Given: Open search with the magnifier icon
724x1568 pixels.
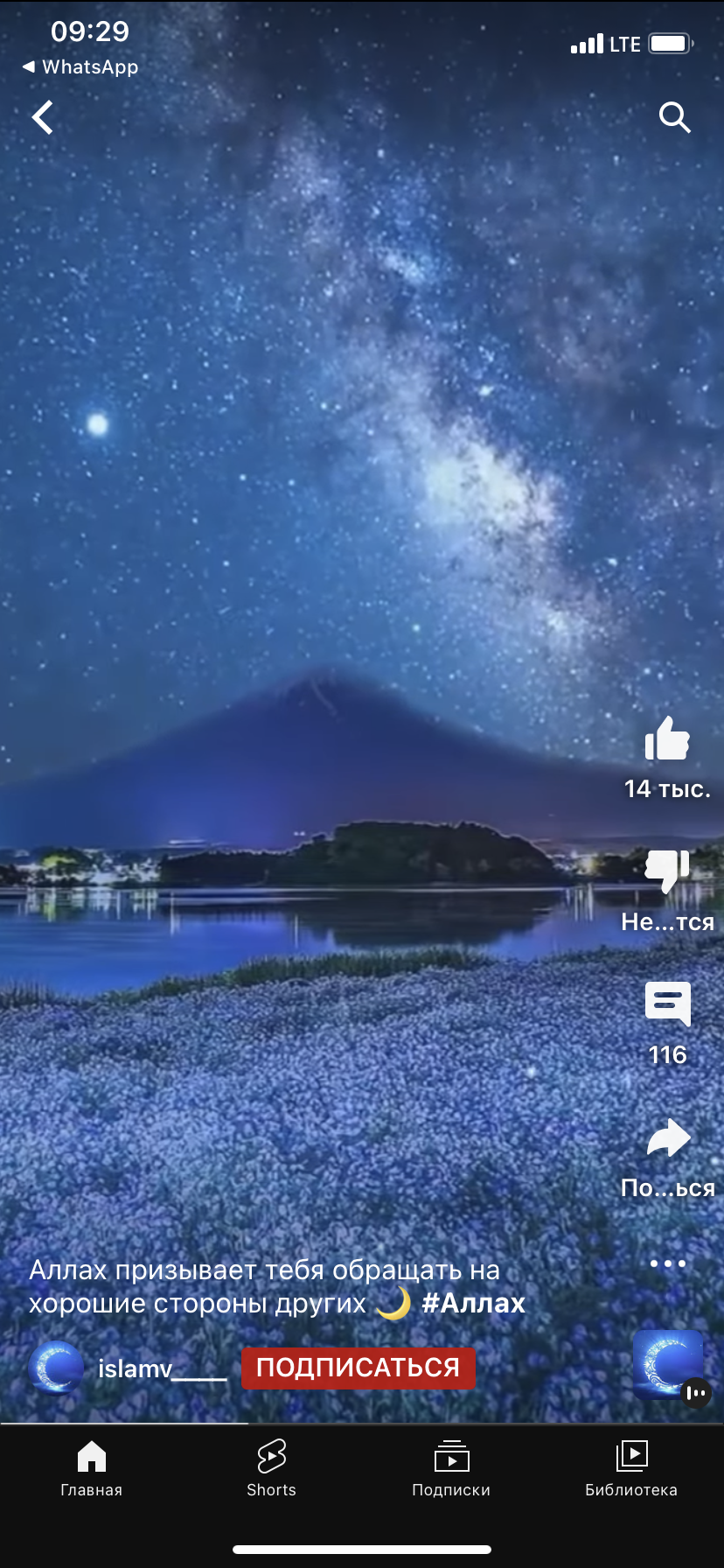Looking at the screenshot, I should click(x=674, y=117).
